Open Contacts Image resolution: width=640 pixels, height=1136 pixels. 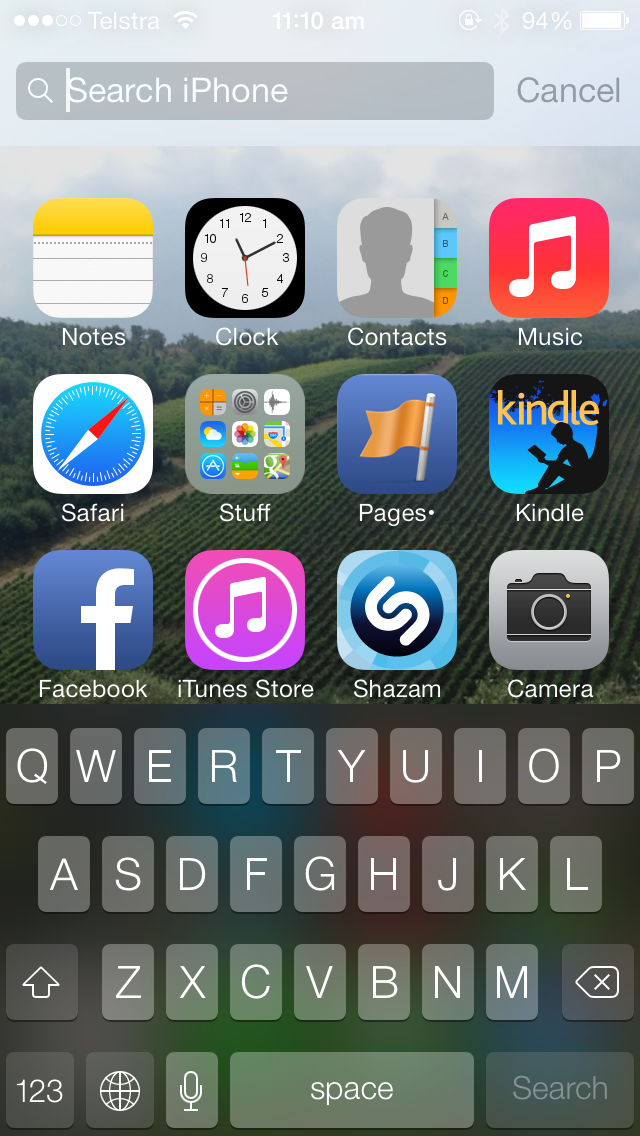click(397, 258)
